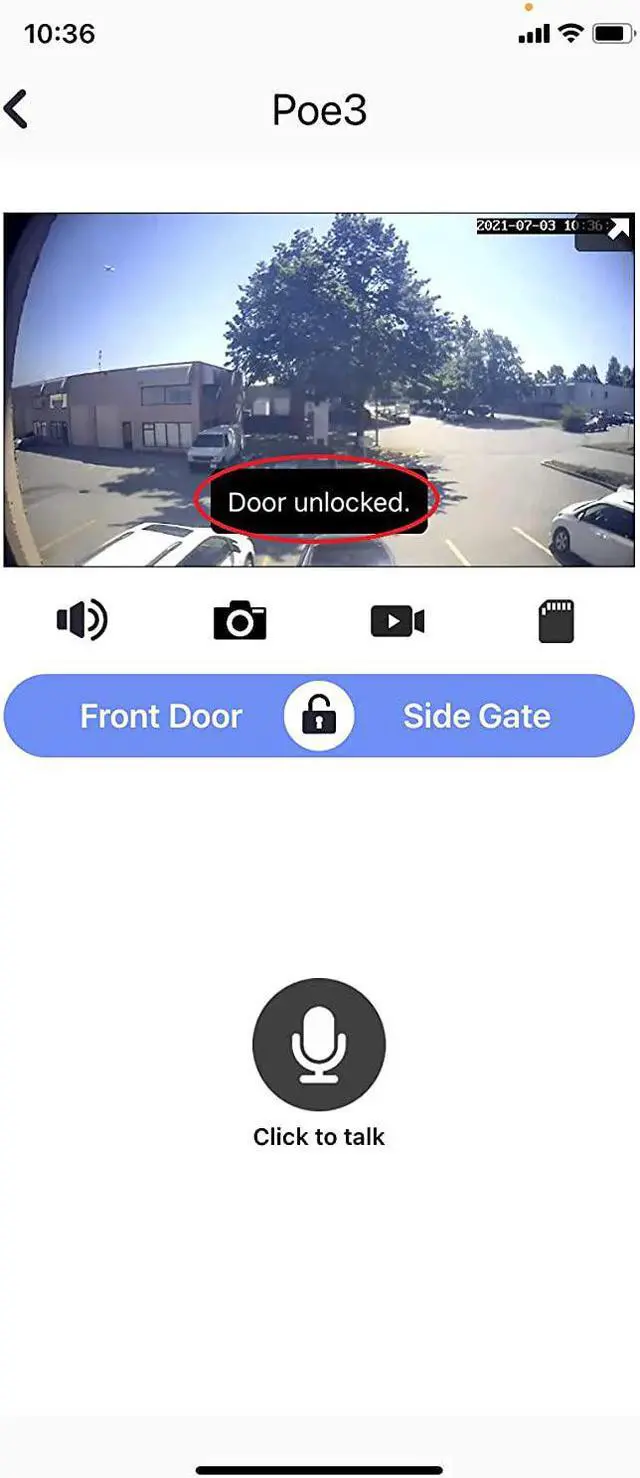Start recording with the video icon
This screenshot has height=1478, width=640.
click(397, 621)
